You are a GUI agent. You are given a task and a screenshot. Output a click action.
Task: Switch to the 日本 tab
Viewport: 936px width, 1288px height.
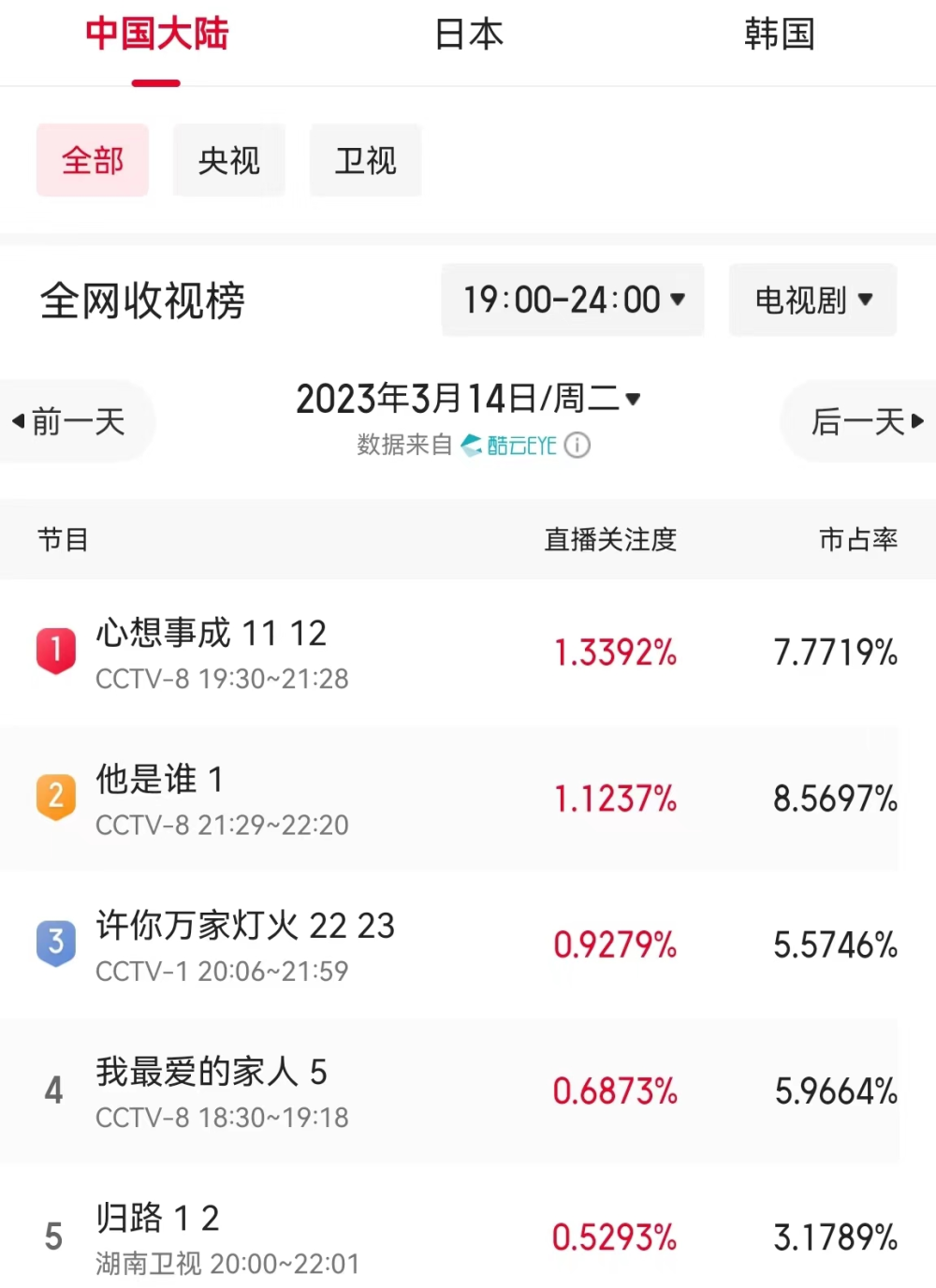[x=469, y=36]
